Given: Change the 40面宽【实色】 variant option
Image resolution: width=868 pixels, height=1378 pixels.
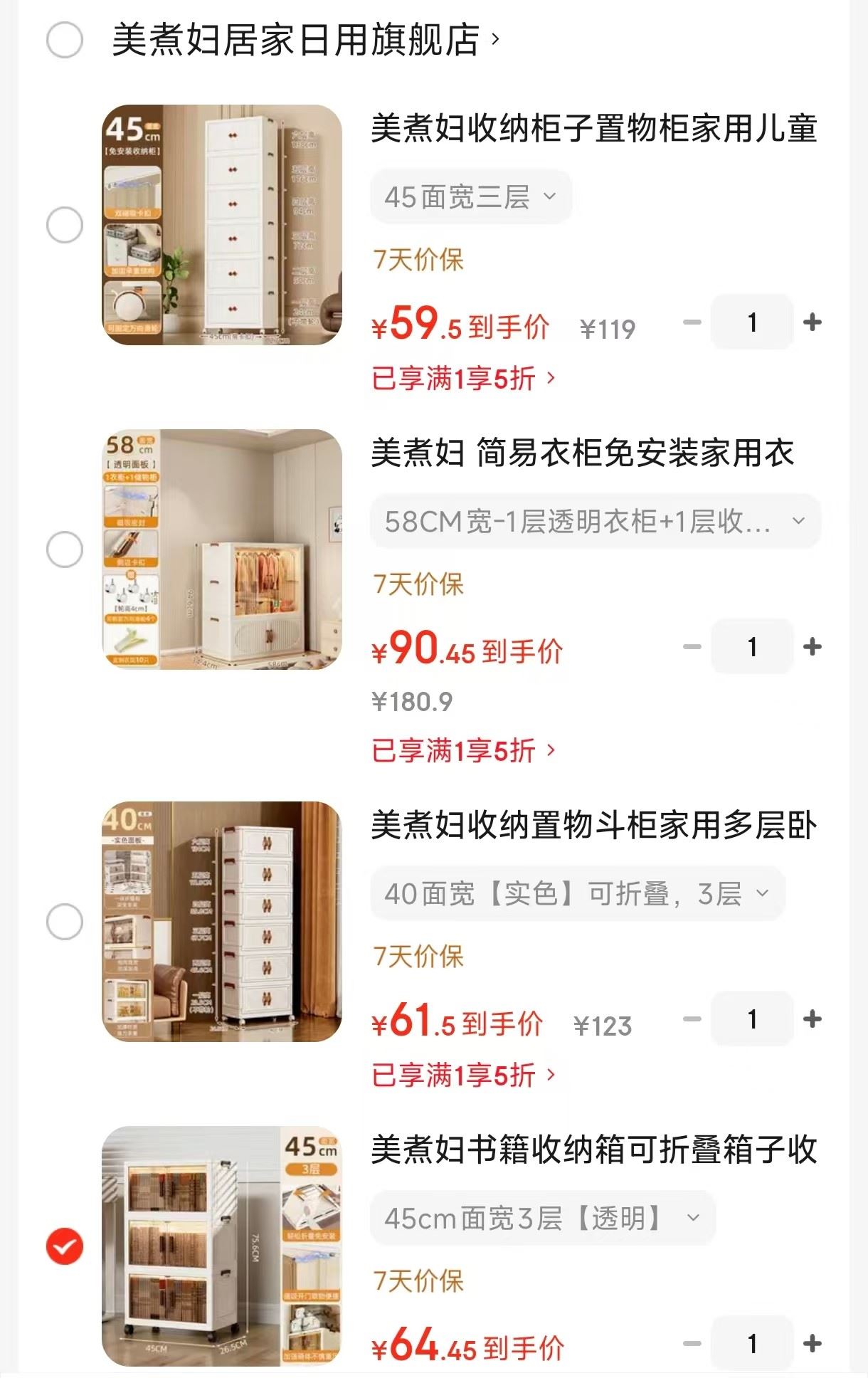Looking at the screenshot, I should click(577, 894).
